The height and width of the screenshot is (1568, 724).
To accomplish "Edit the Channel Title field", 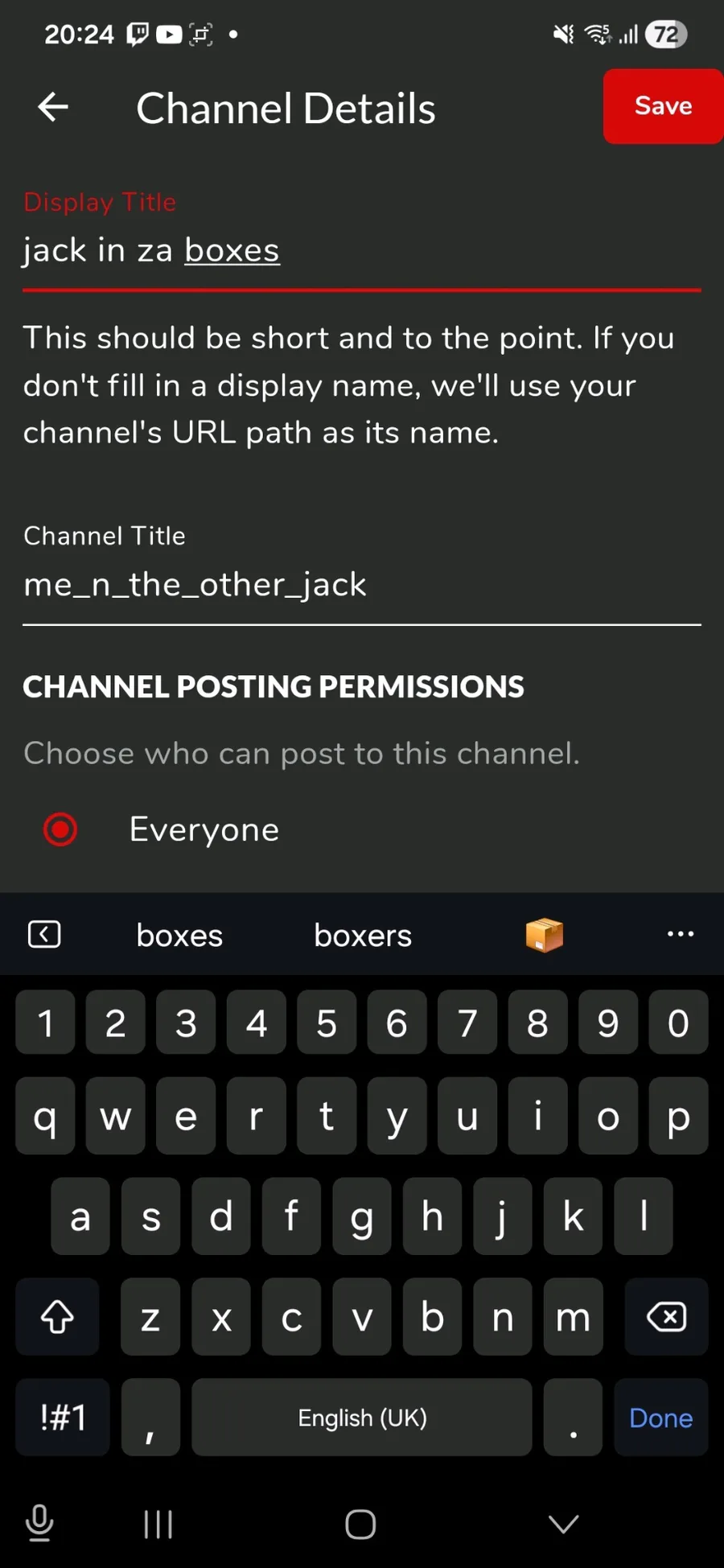I will click(361, 585).
